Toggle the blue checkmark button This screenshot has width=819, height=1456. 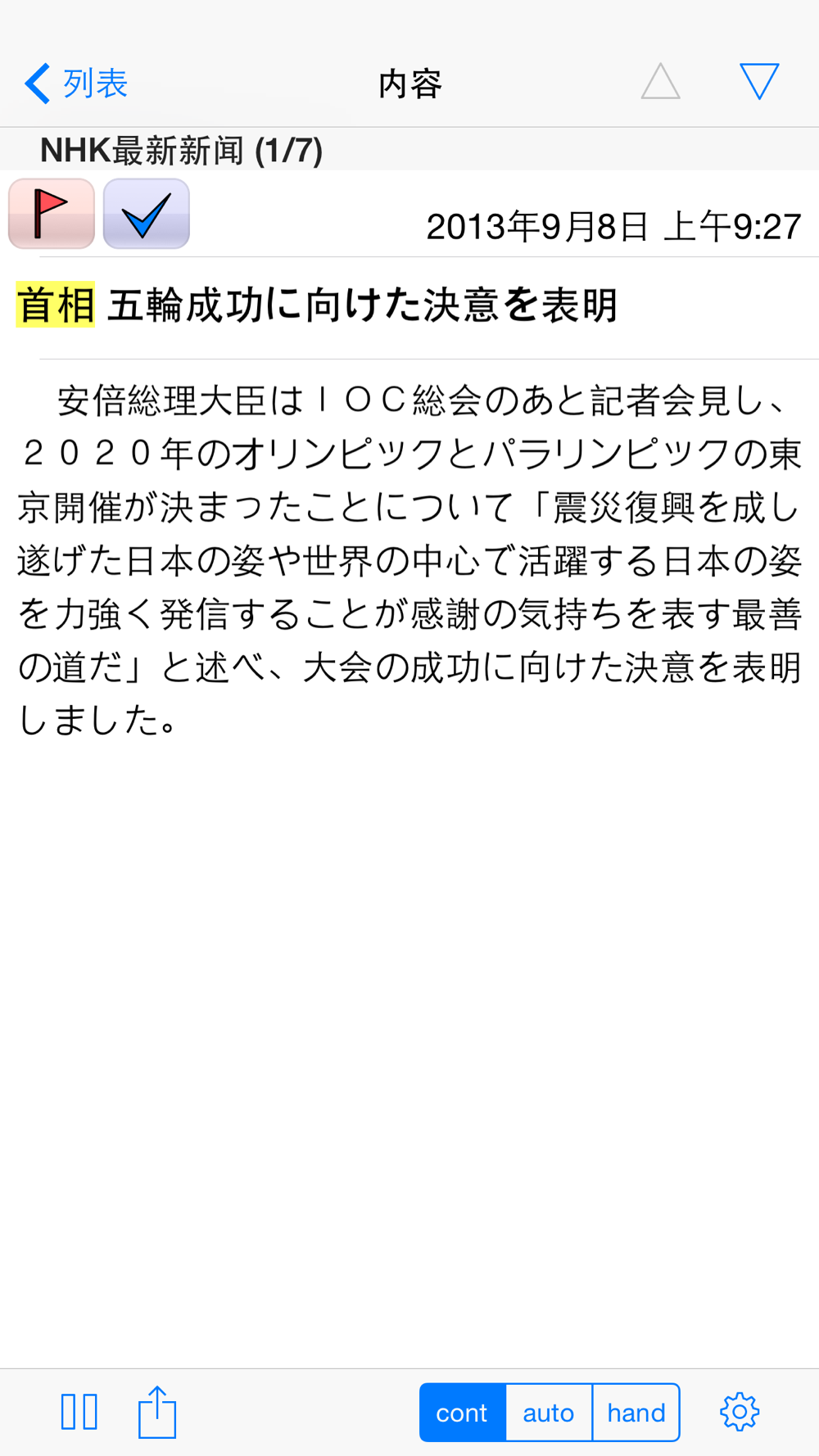coord(147,214)
